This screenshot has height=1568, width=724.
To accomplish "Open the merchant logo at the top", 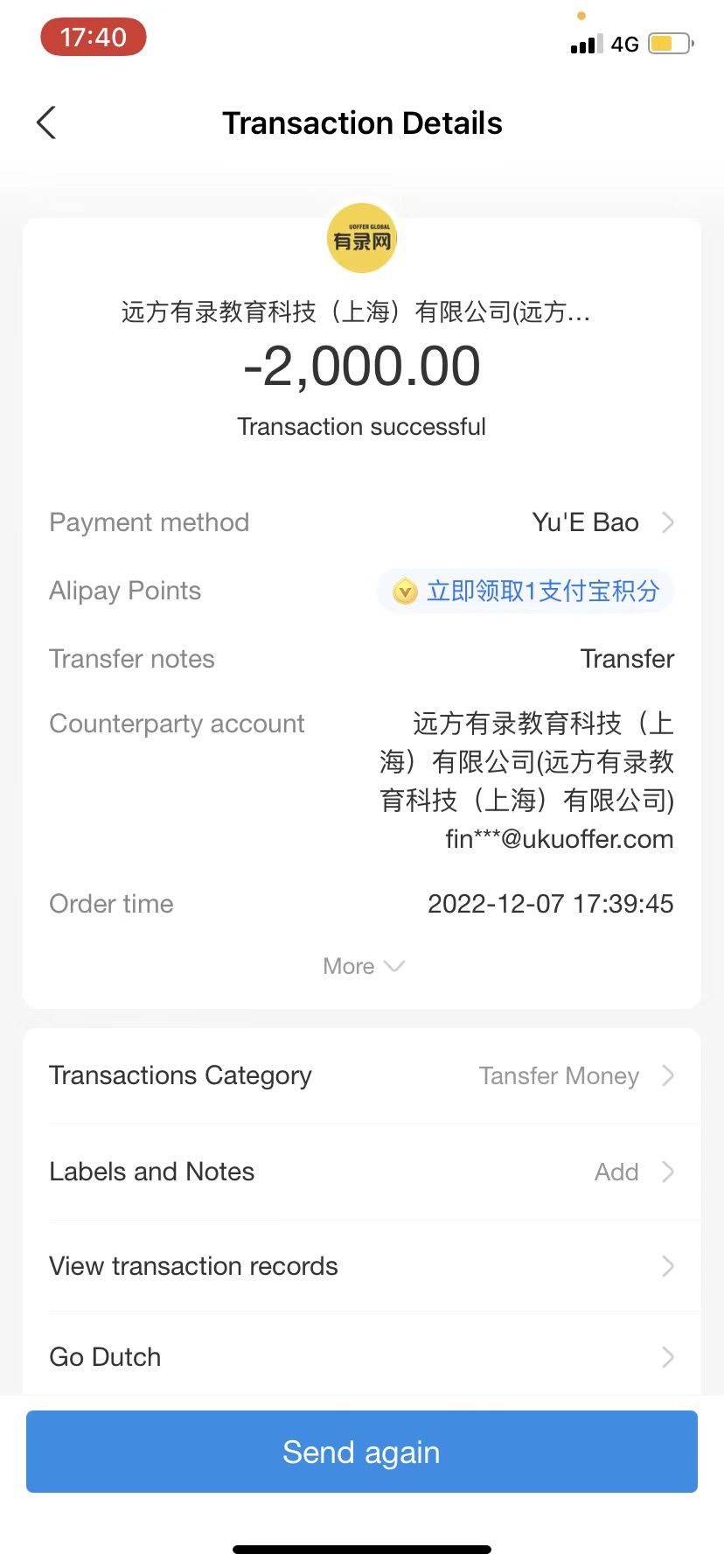I will pos(362,238).
